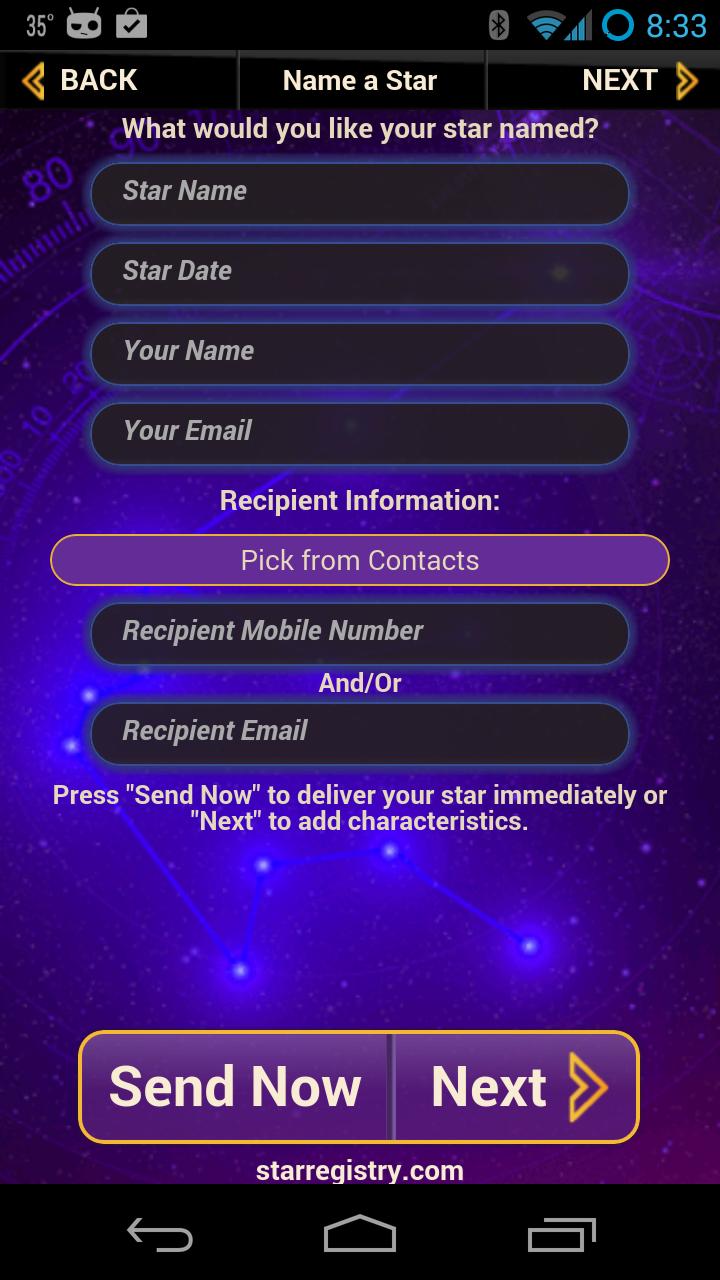Go back using the BACK button
The width and height of the screenshot is (720, 1280).
coord(99,80)
